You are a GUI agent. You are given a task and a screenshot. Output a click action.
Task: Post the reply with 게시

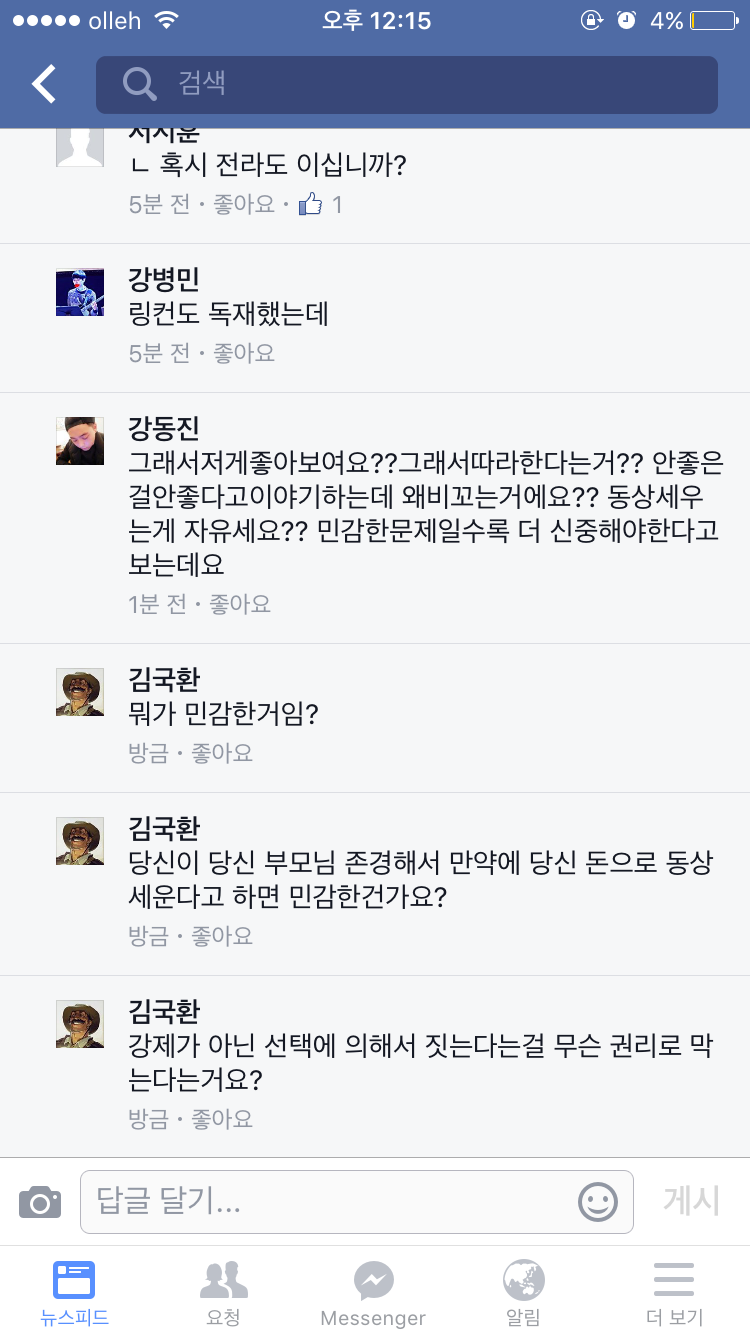pyautogui.click(x=692, y=1201)
